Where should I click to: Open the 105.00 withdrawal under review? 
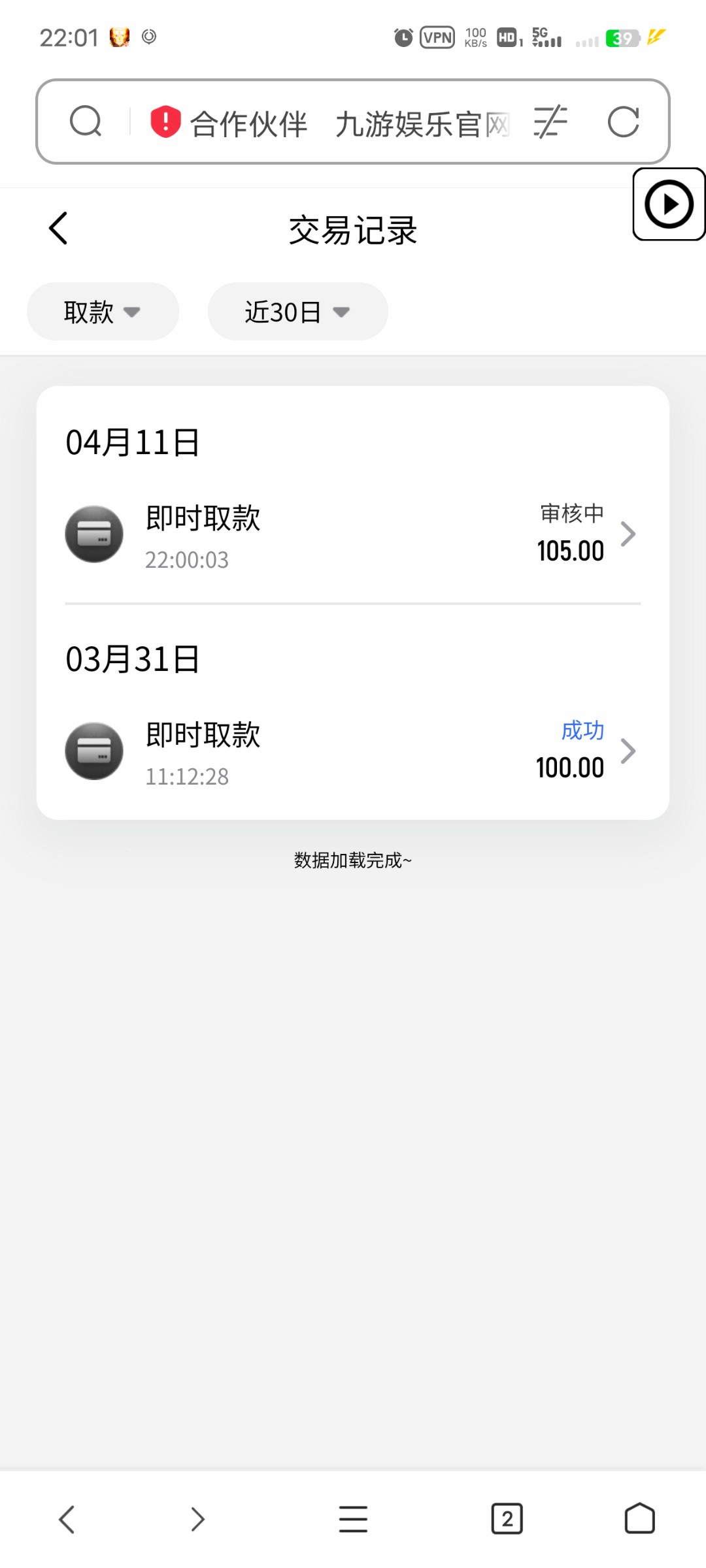coord(353,534)
